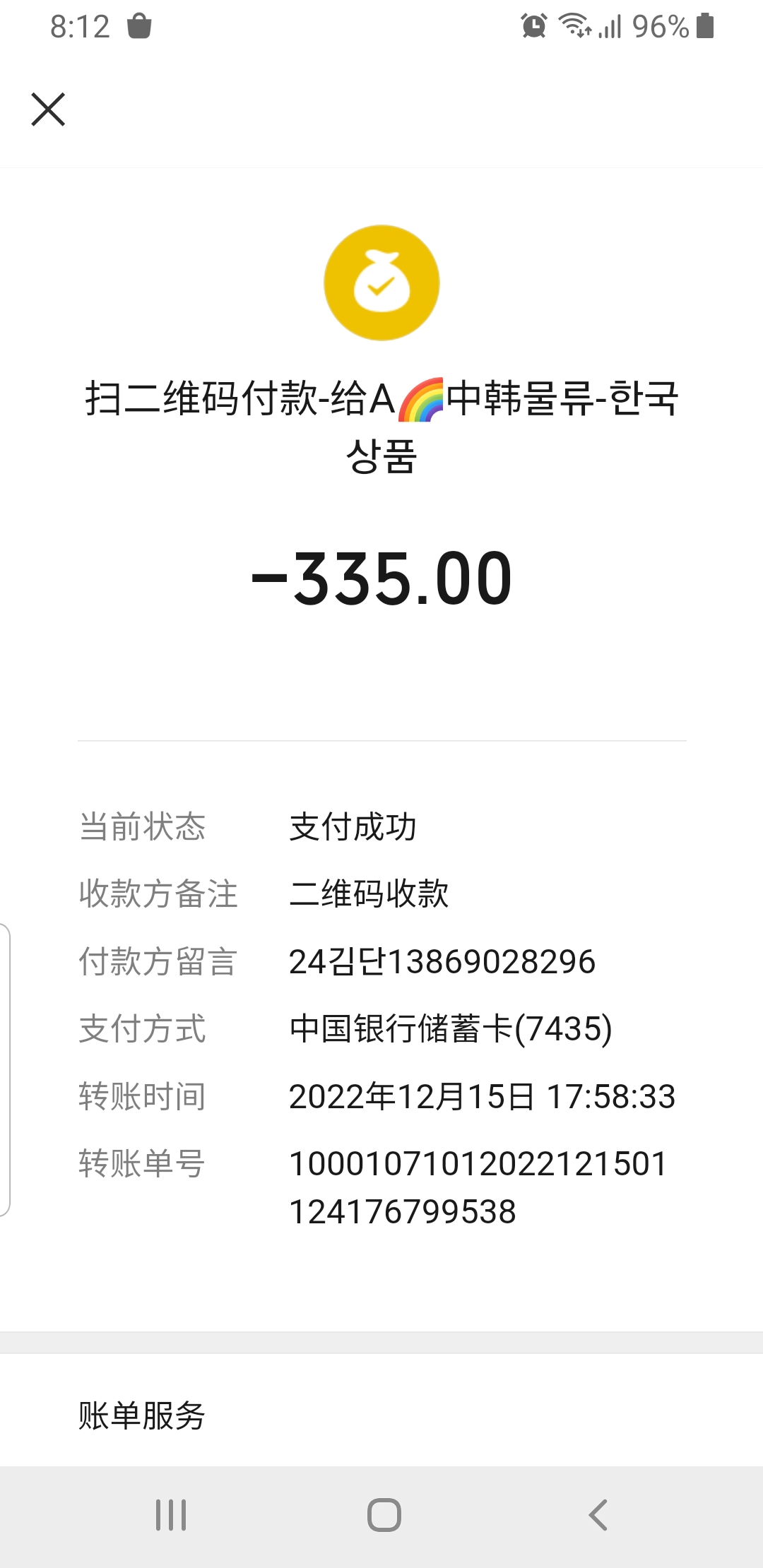Open the recent apps overview

tap(171, 1515)
